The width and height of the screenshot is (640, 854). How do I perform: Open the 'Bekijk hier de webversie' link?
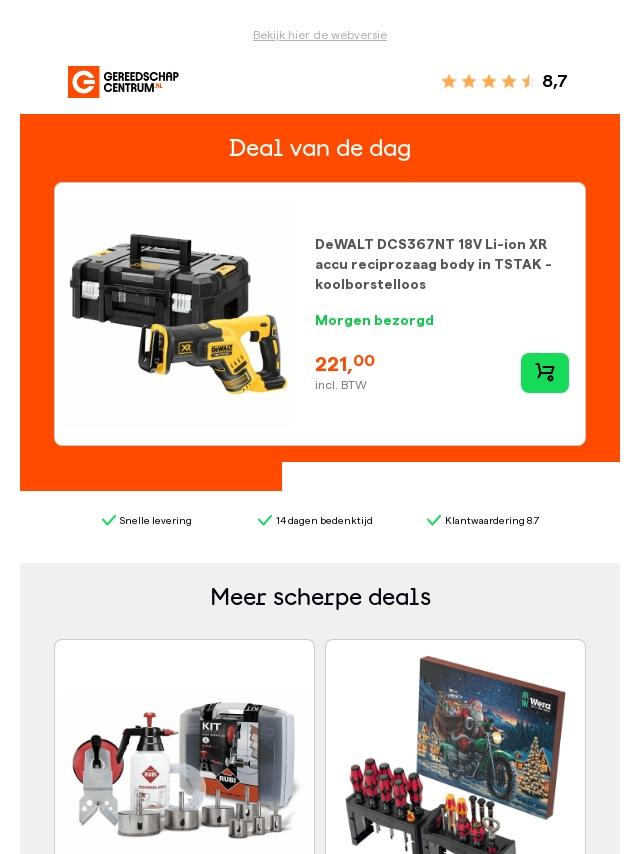[320, 35]
